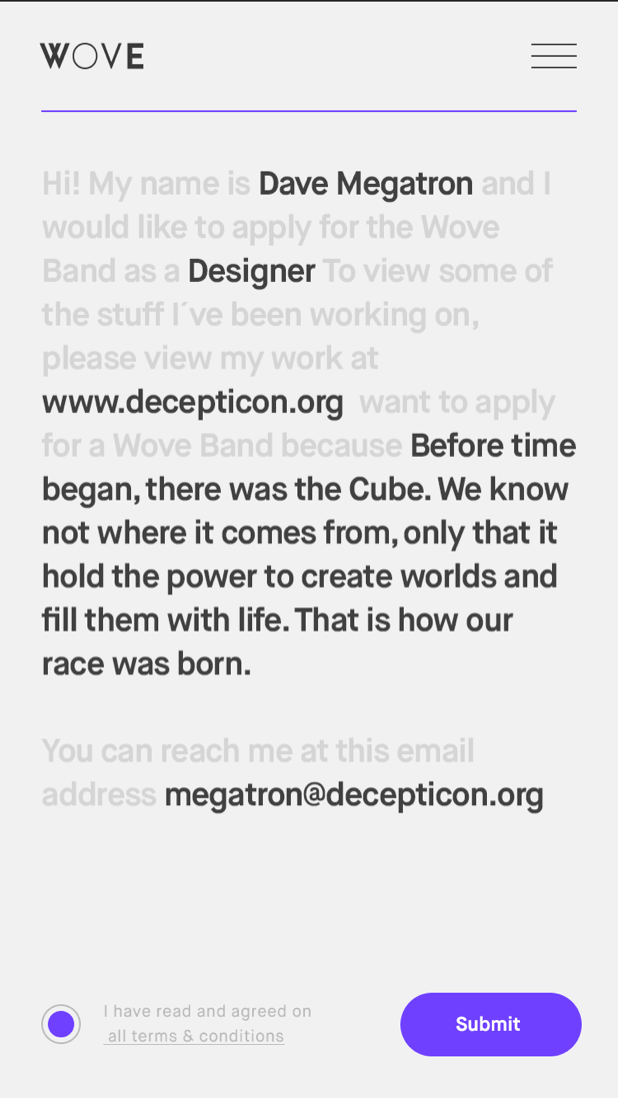
Task: Go to the Wove home logo
Action: pyautogui.click(x=92, y=57)
